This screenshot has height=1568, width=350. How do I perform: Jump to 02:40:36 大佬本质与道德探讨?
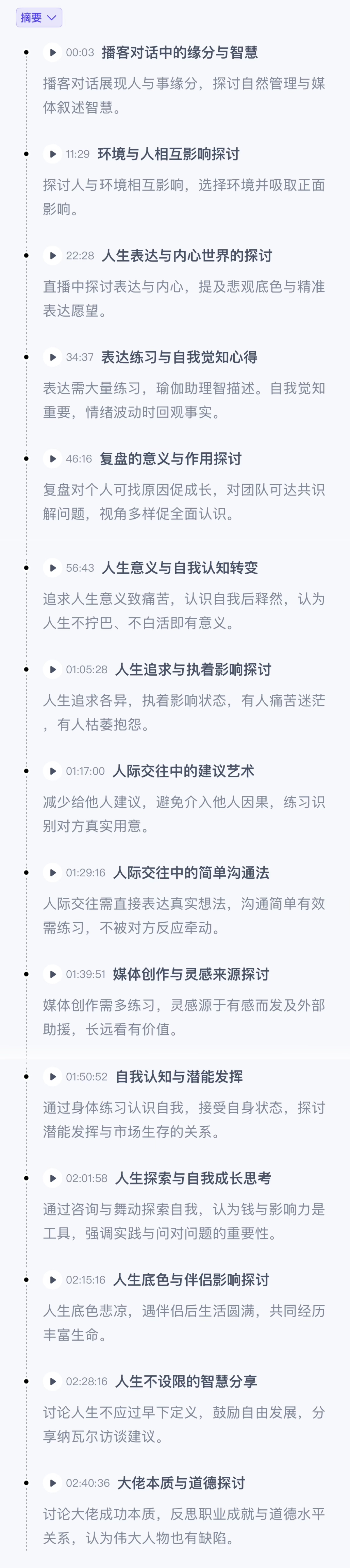[52, 1483]
